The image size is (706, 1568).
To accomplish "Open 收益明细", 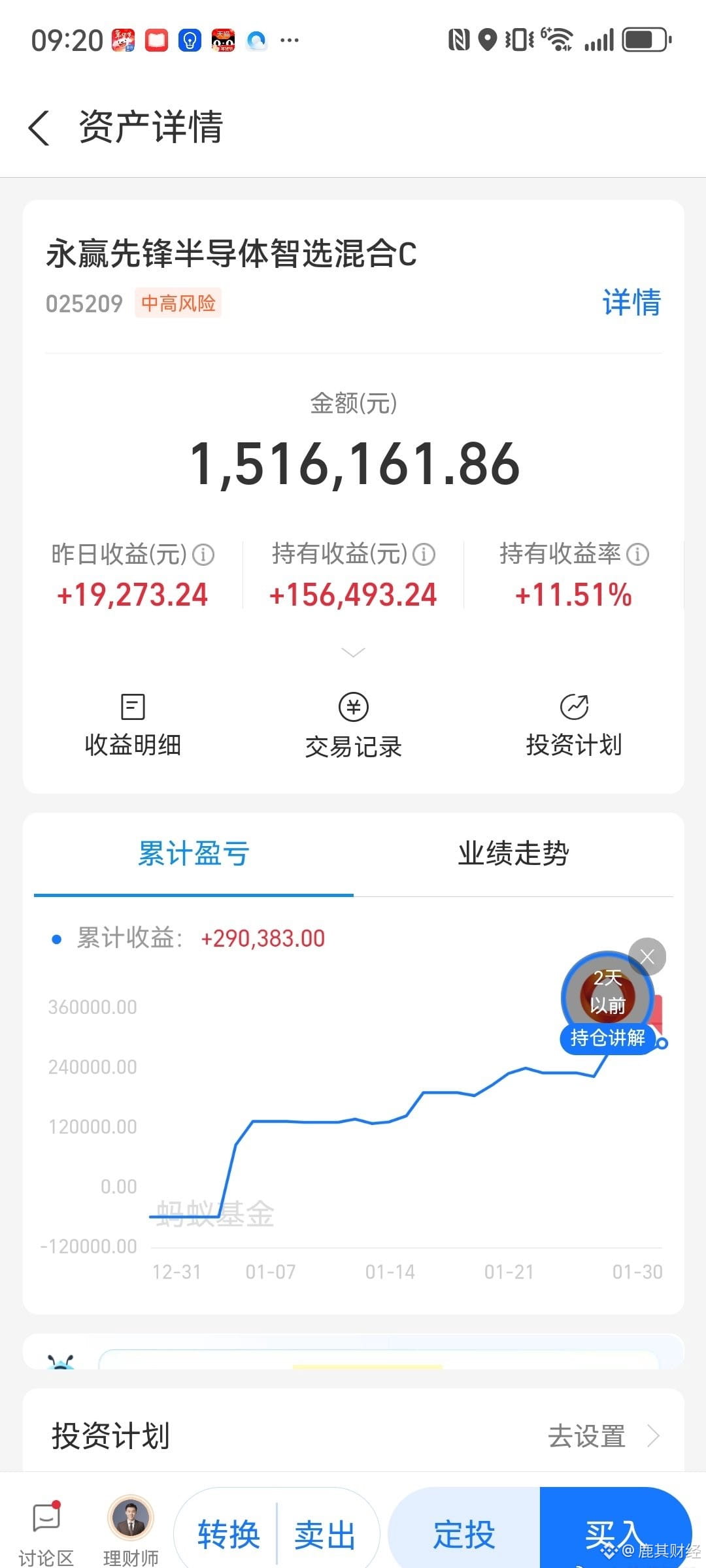I will coord(133,725).
